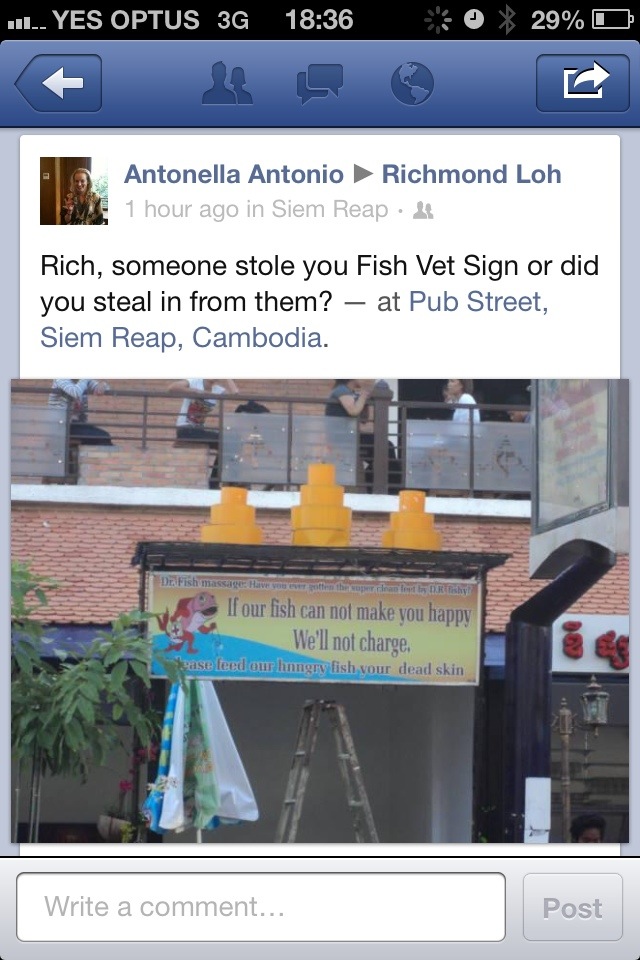Screen dimensions: 640x960
Task: Tap the Write a comment field
Action: point(261,907)
